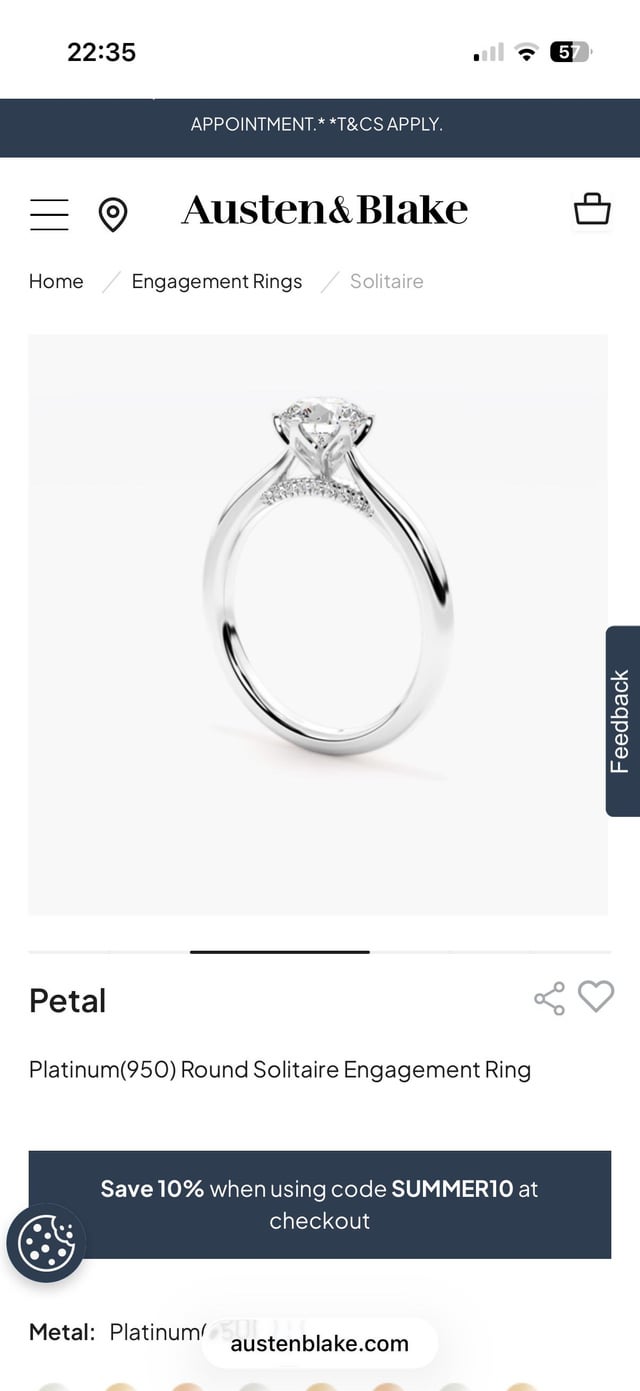Share the Petal ring
This screenshot has height=1391, width=640.
coord(549,998)
